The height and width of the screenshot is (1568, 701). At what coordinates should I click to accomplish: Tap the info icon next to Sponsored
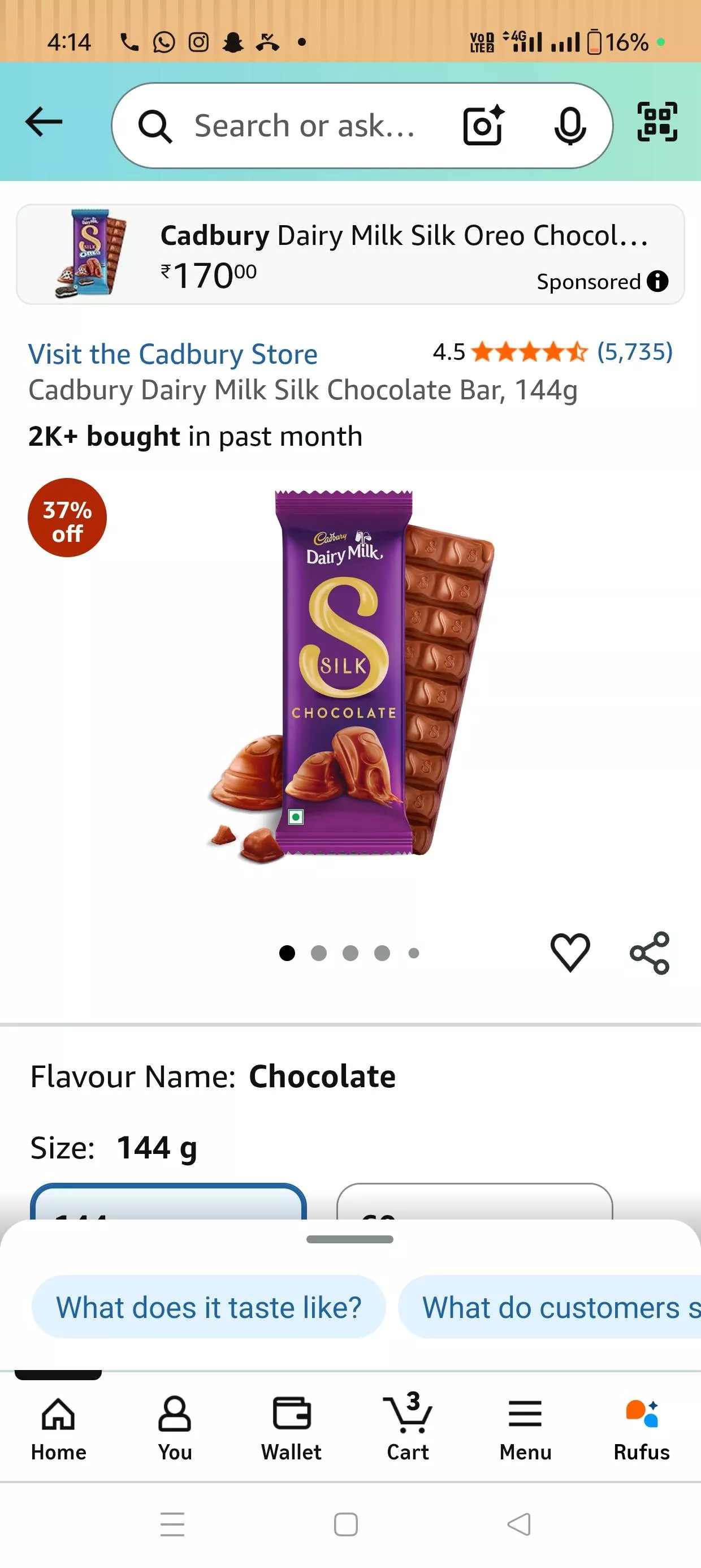(658, 281)
